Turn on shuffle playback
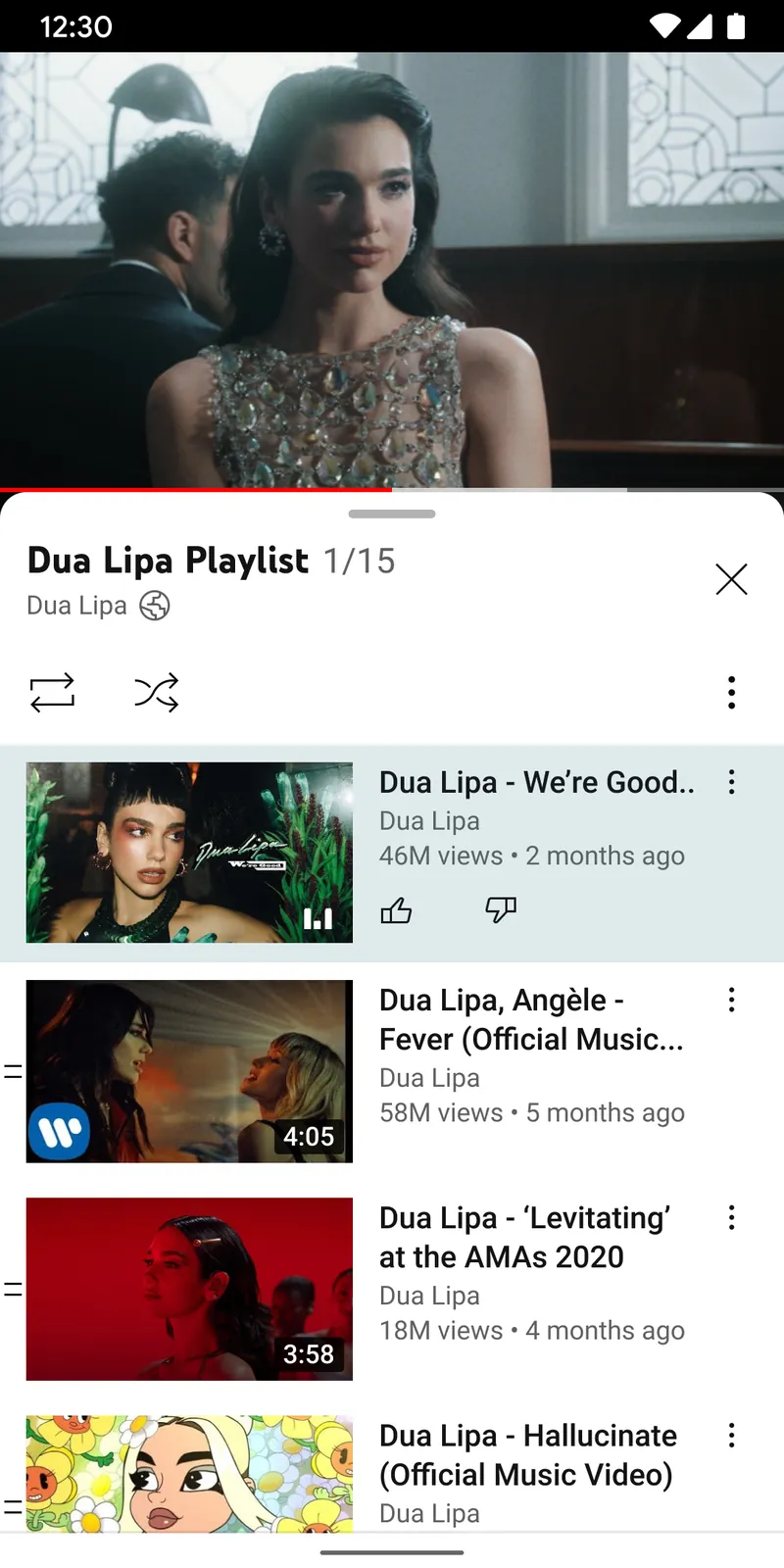This screenshot has height=1568, width=784. click(156, 692)
